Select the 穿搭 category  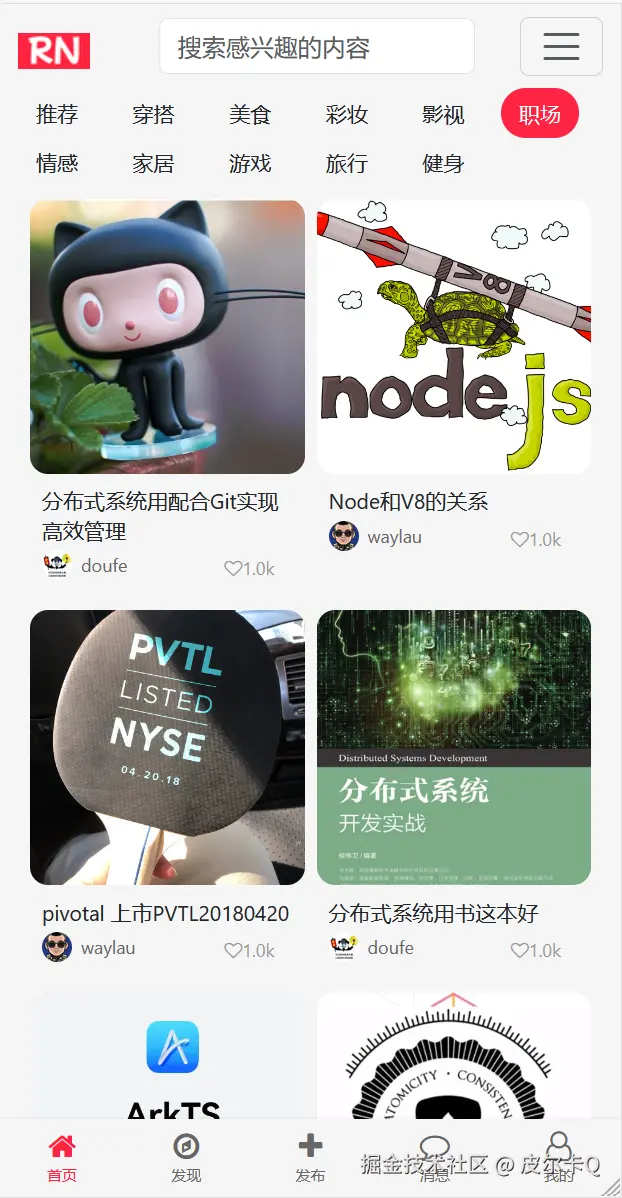153,115
